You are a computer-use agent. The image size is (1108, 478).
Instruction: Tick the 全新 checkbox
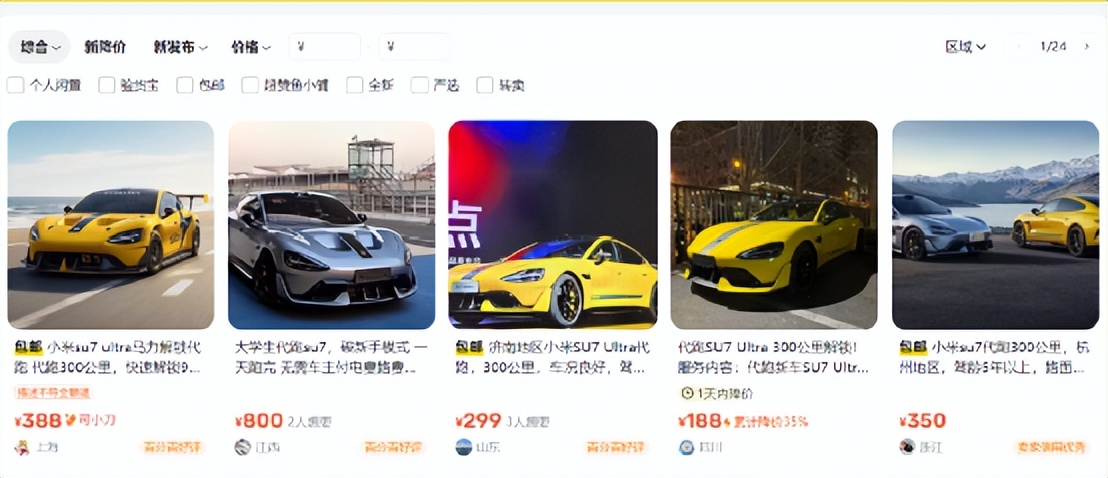(x=355, y=85)
